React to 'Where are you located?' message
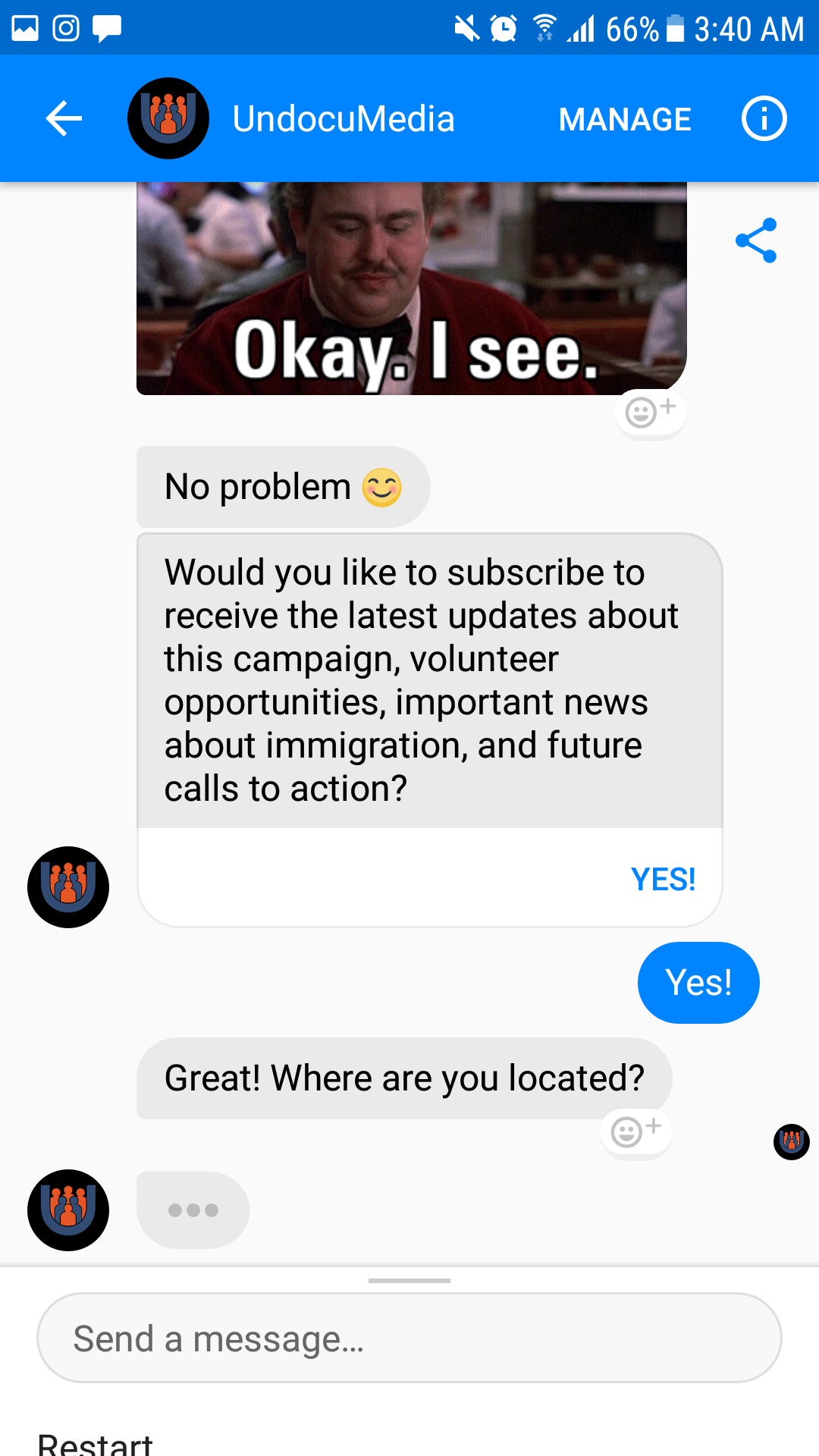Viewport: 819px width, 1456px height. pyautogui.click(x=635, y=1131)
